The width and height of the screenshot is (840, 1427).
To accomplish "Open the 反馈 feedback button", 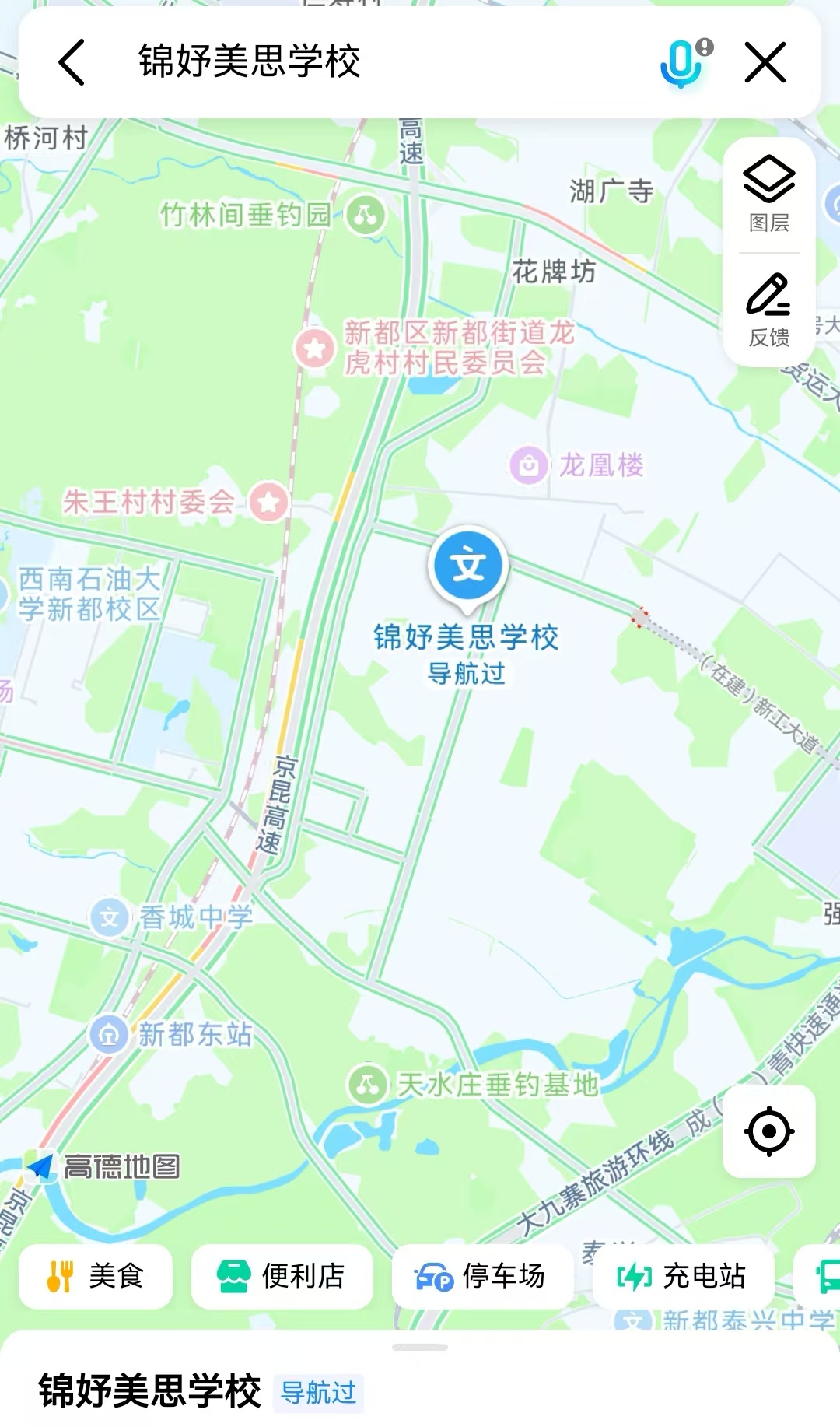I will coord(769,310).
